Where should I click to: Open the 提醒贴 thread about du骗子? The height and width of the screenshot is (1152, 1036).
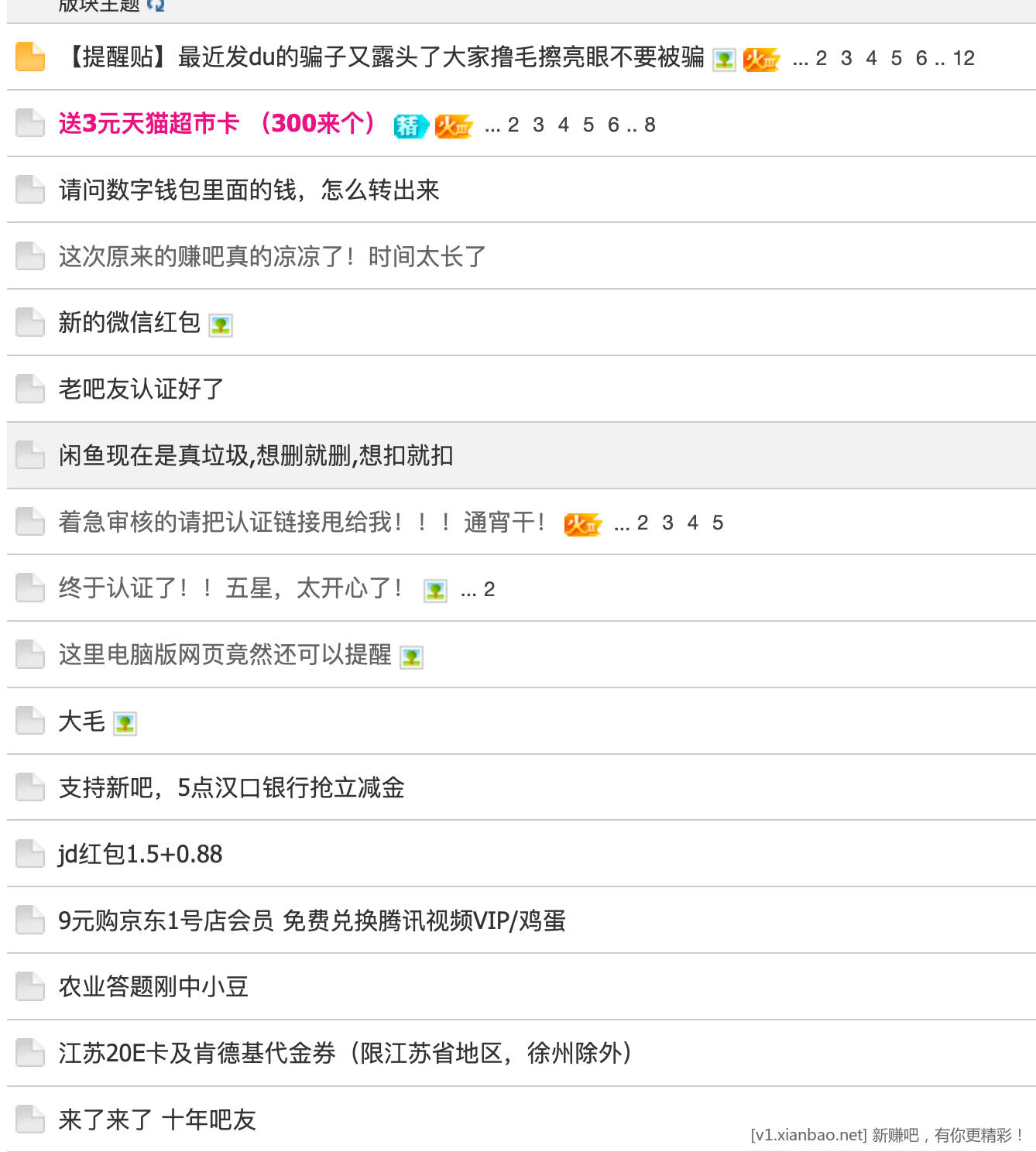click(383, 57)
